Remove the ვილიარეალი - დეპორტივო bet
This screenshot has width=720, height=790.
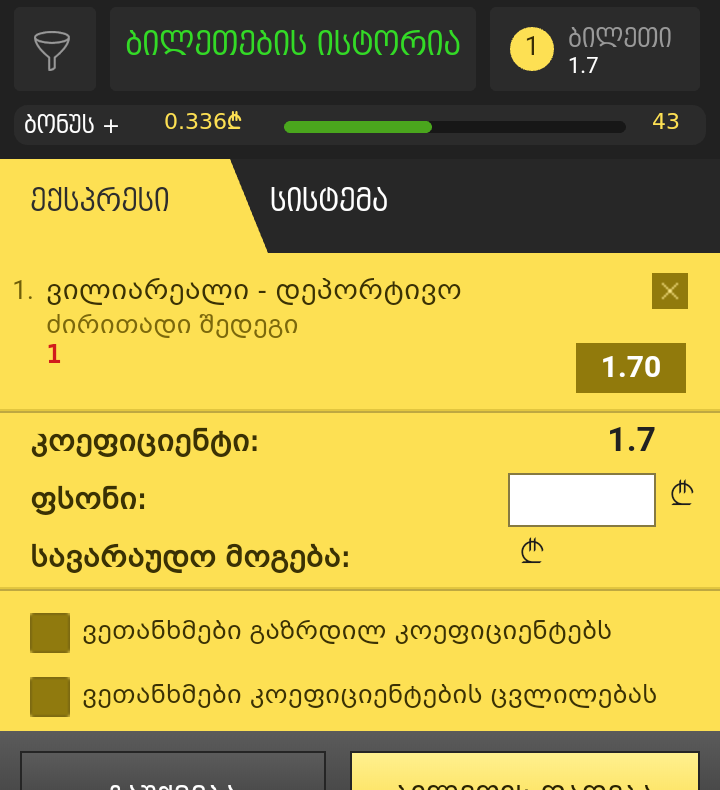[x=669, y=291]
